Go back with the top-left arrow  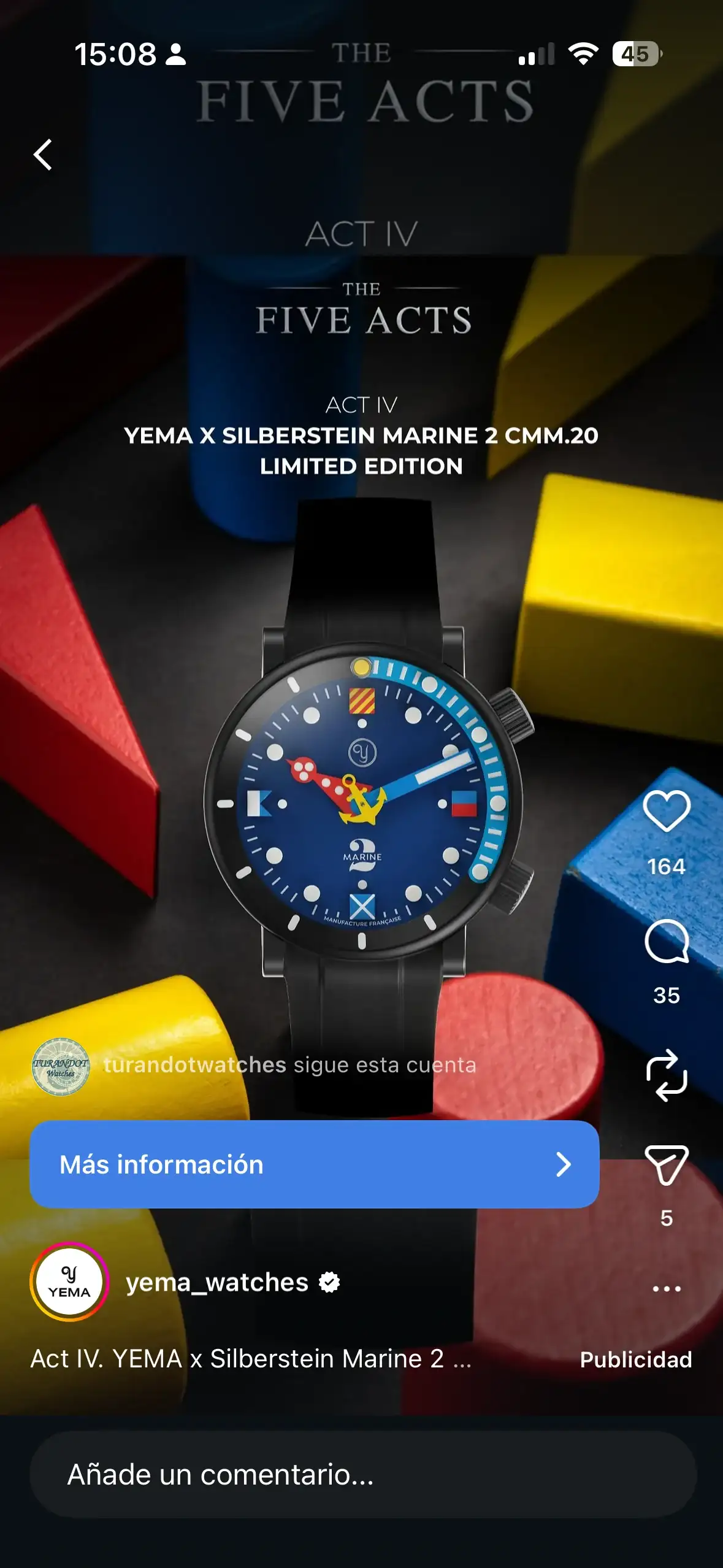click(43, 155)
